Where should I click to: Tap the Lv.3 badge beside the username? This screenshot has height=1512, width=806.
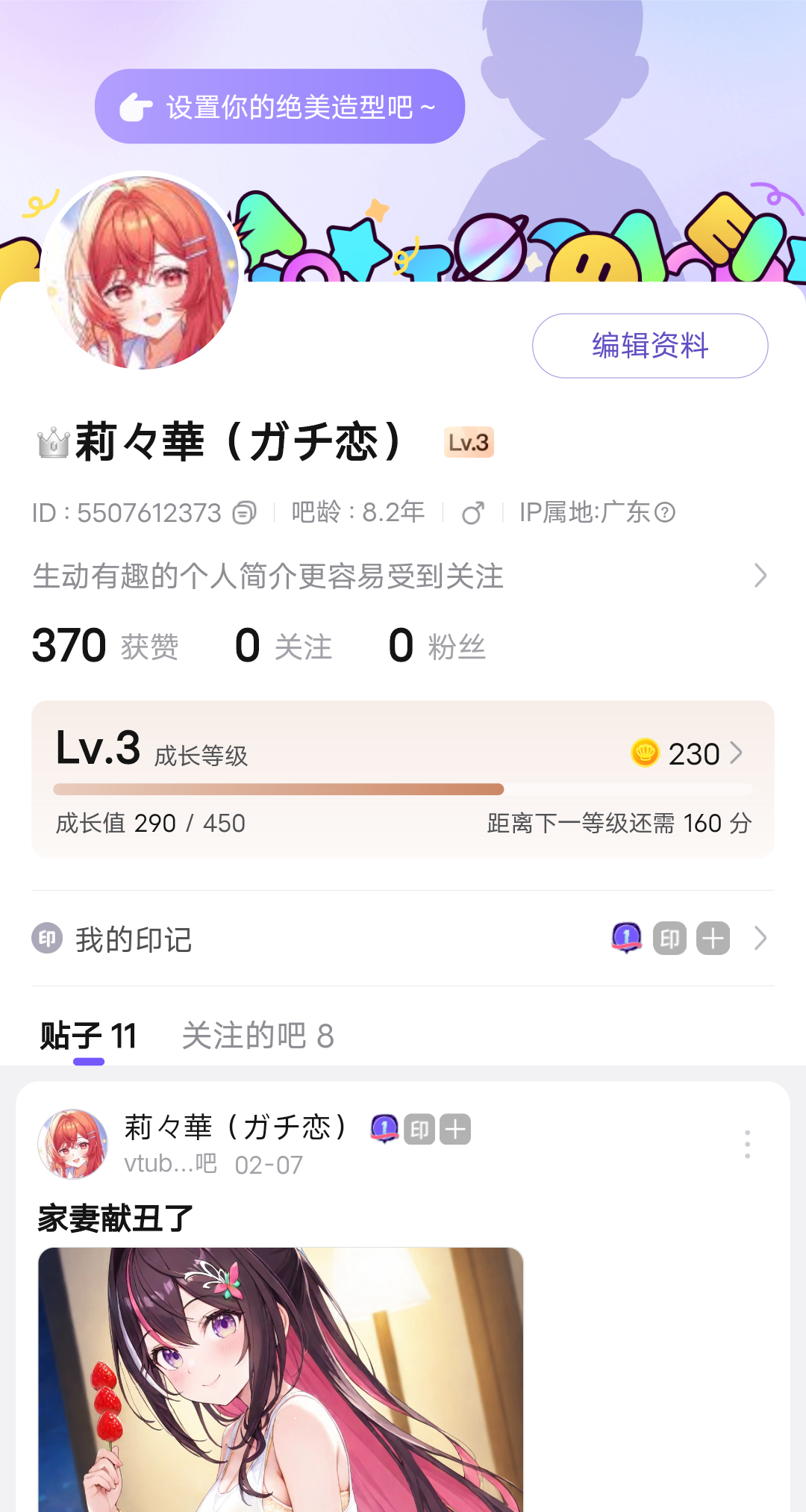pos(469,443)
